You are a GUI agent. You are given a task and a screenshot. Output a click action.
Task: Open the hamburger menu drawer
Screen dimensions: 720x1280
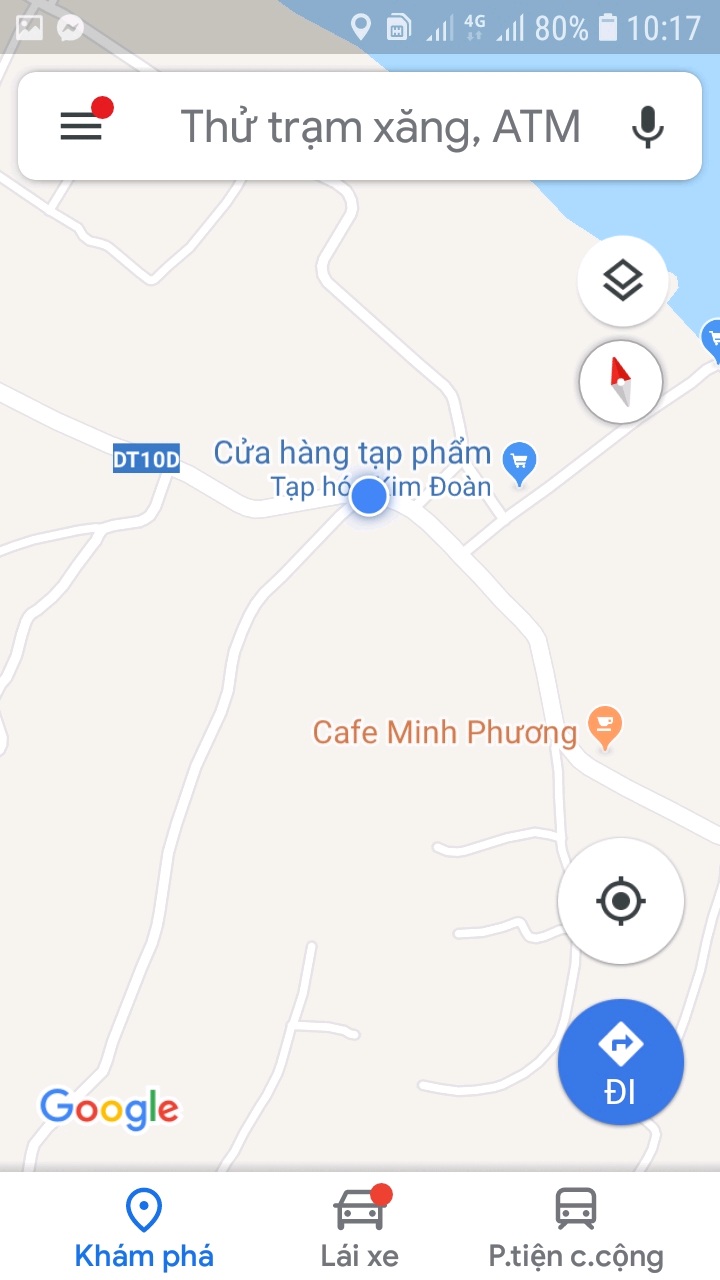81,126
